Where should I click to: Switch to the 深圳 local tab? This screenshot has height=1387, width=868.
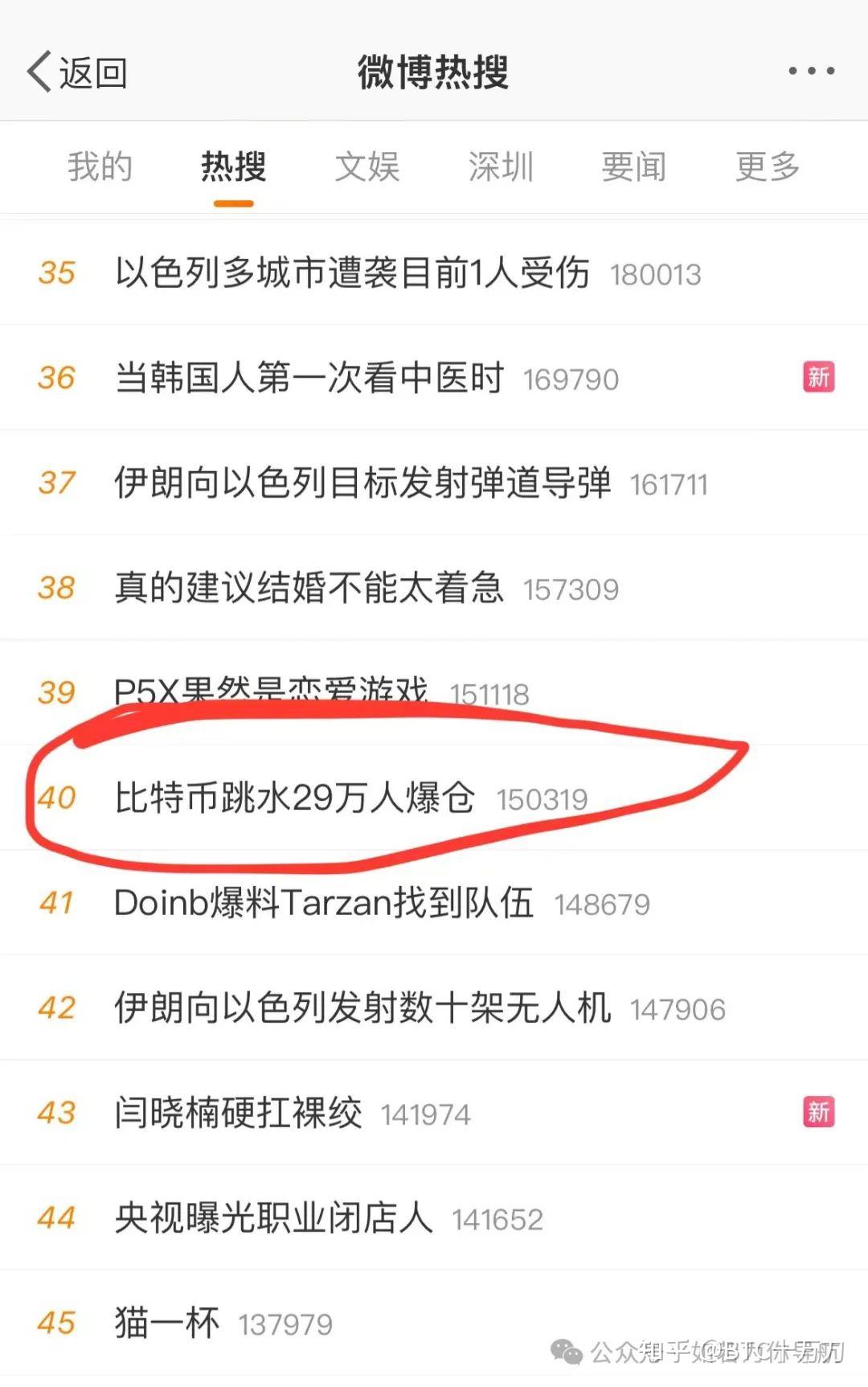pyautogui.click(x=499, y=166)
